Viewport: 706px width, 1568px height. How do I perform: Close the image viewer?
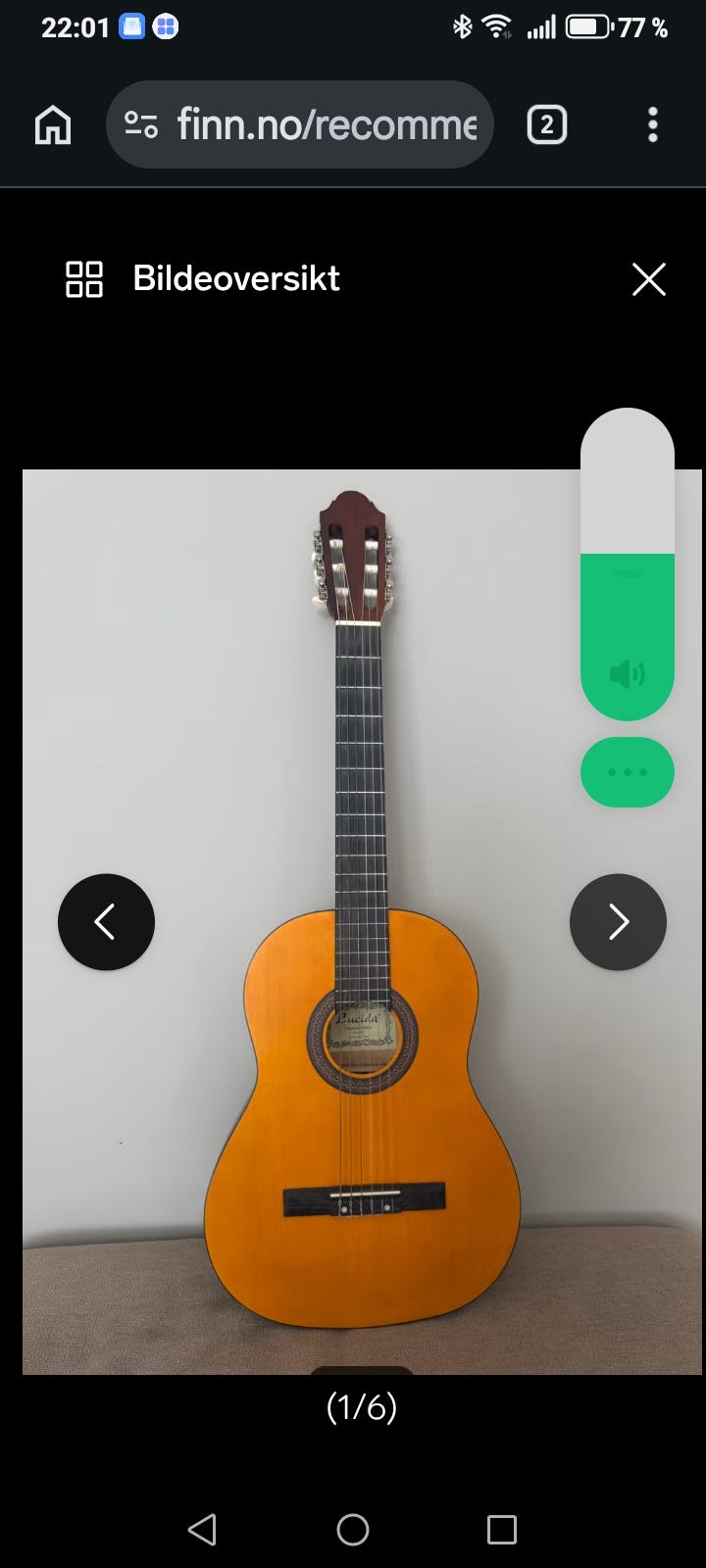(649, 279)
